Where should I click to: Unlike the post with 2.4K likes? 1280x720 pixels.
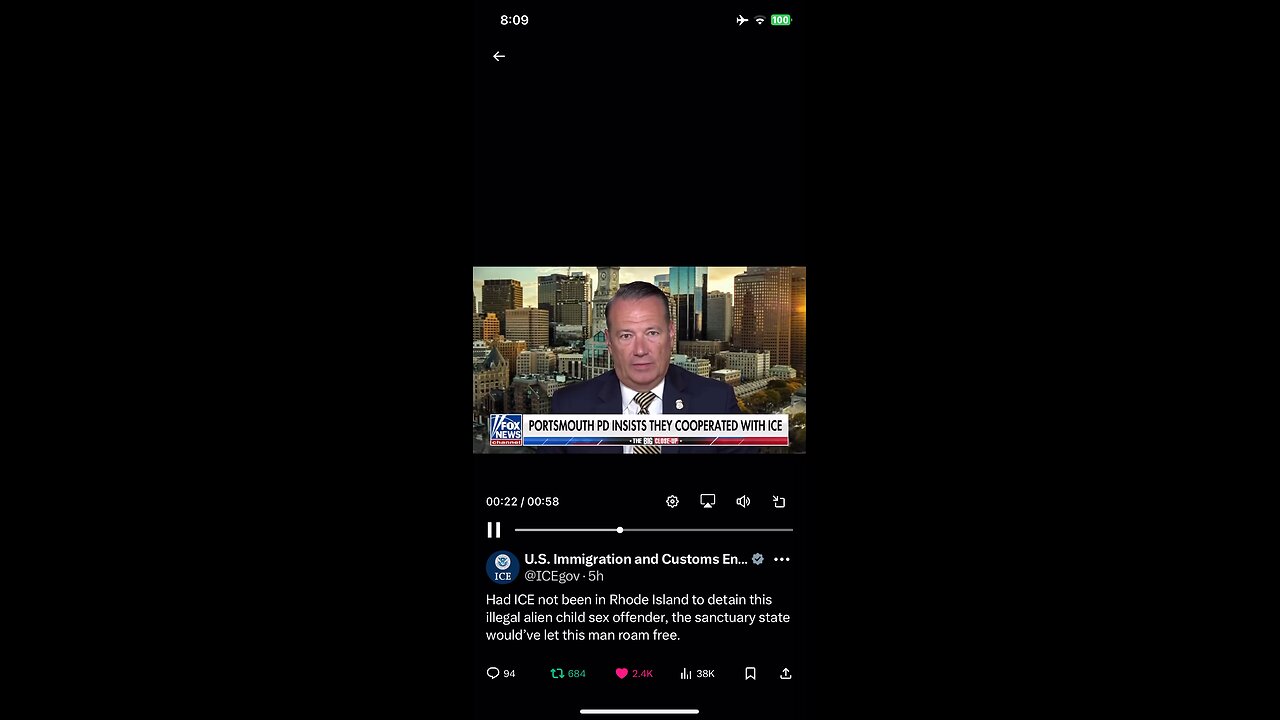point(622,674)
